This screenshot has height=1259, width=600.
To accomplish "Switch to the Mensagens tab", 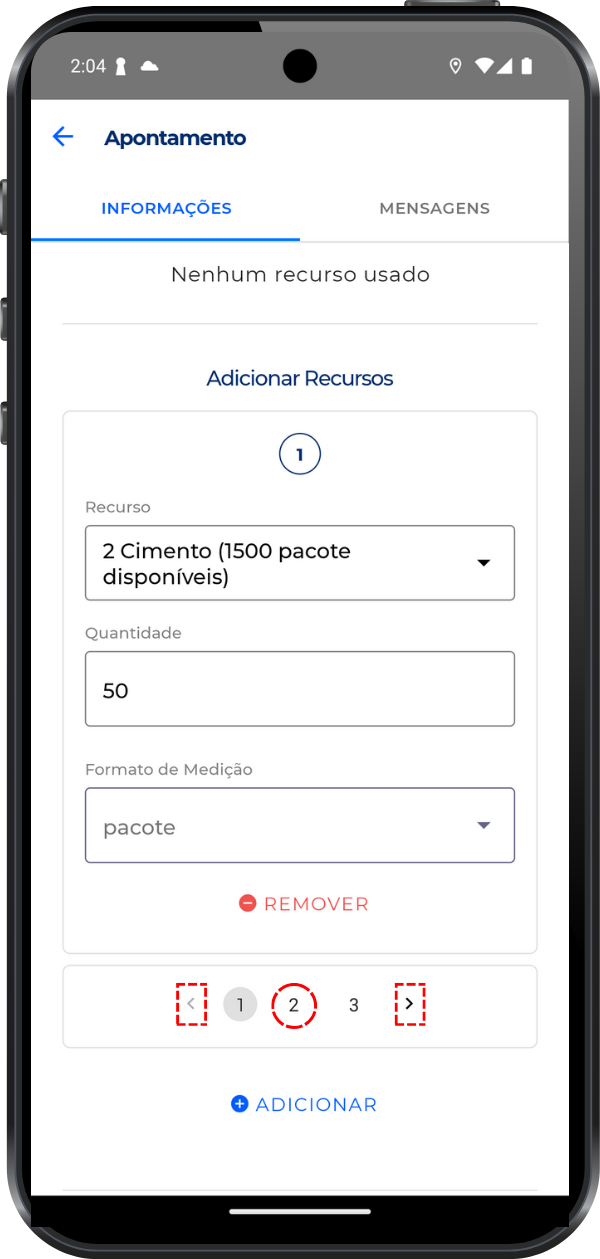I will [x=434, y=208].
